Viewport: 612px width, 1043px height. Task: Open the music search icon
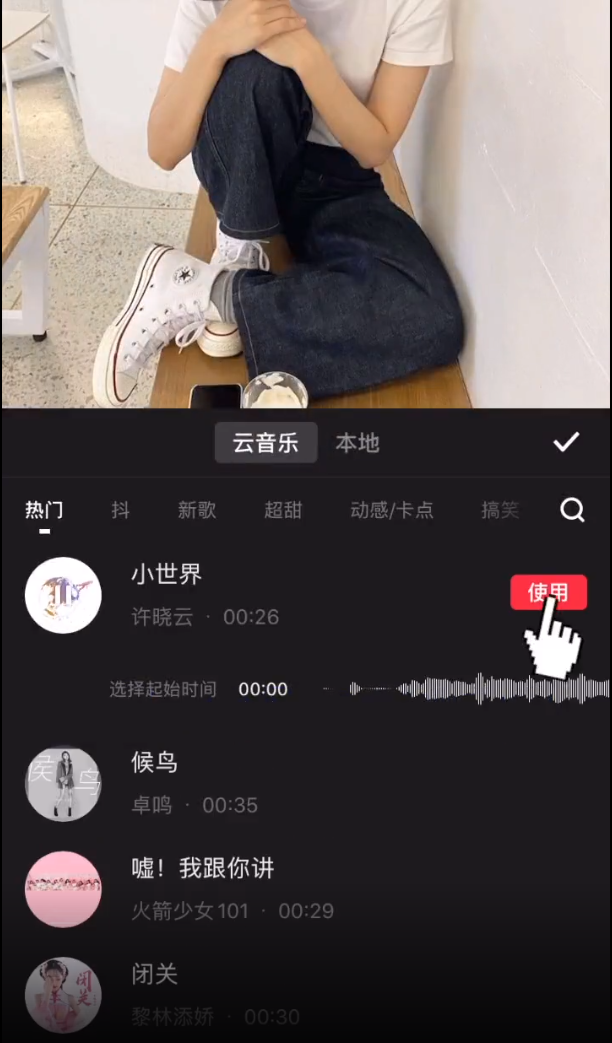(x=572, y=510)
